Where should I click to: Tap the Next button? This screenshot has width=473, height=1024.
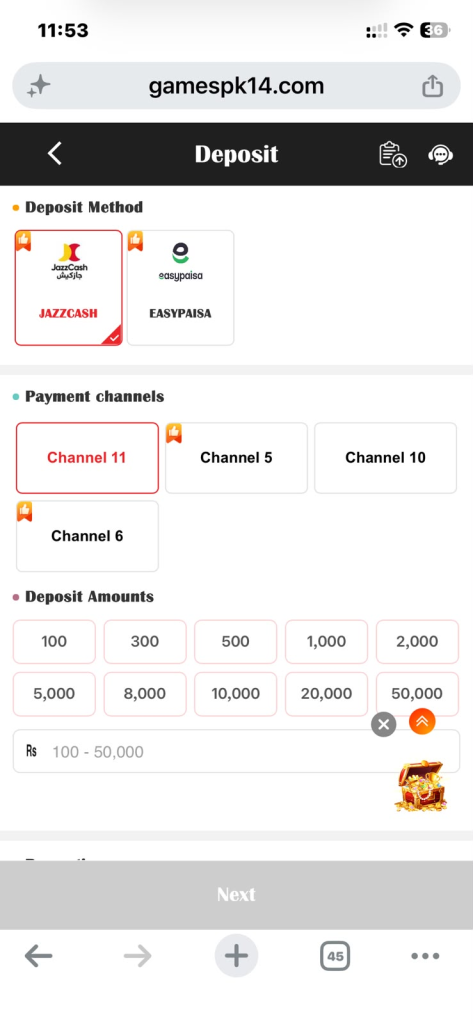(236, 895)
